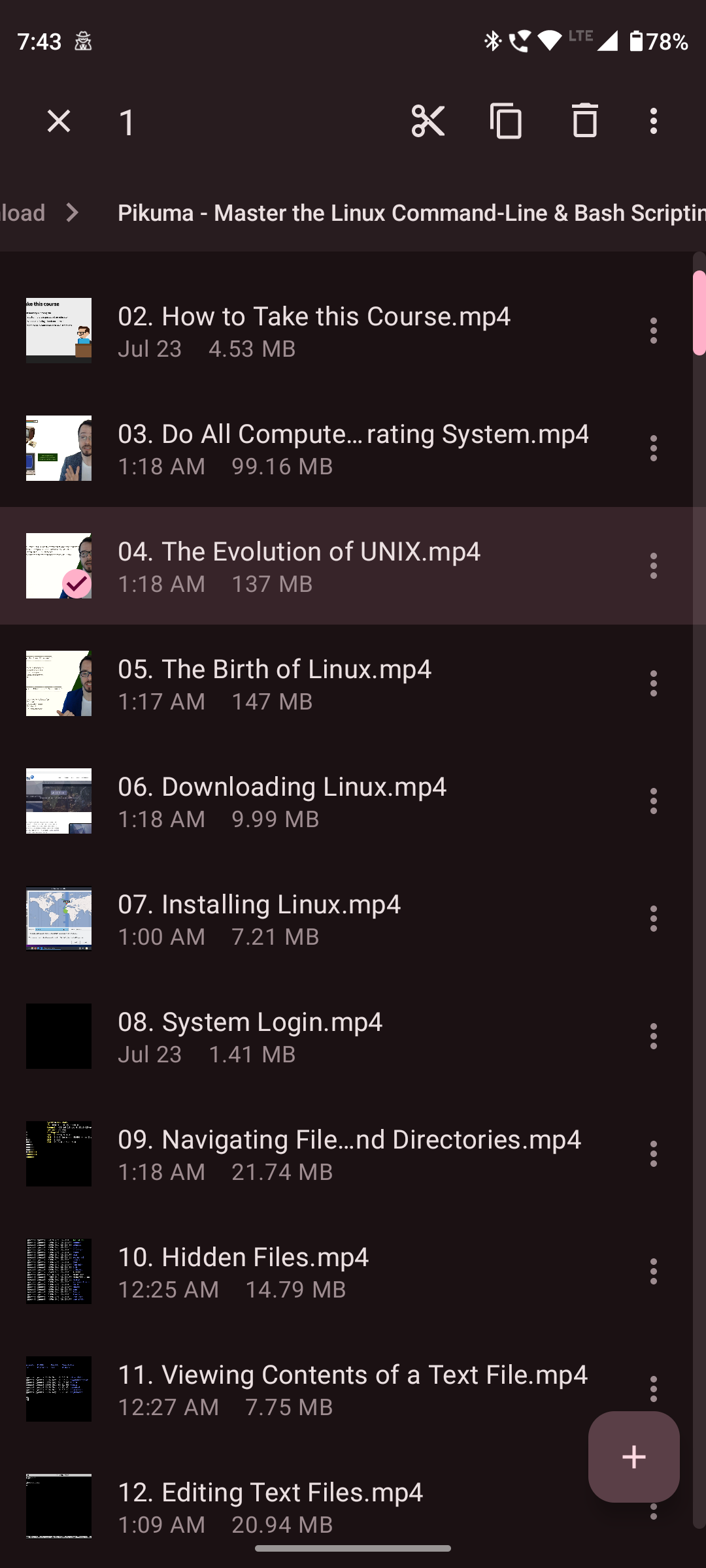Viewport: 706px width, 1568px height.
Task: Go to the parent Download folder breadcrumb
Action: [24, 213]
